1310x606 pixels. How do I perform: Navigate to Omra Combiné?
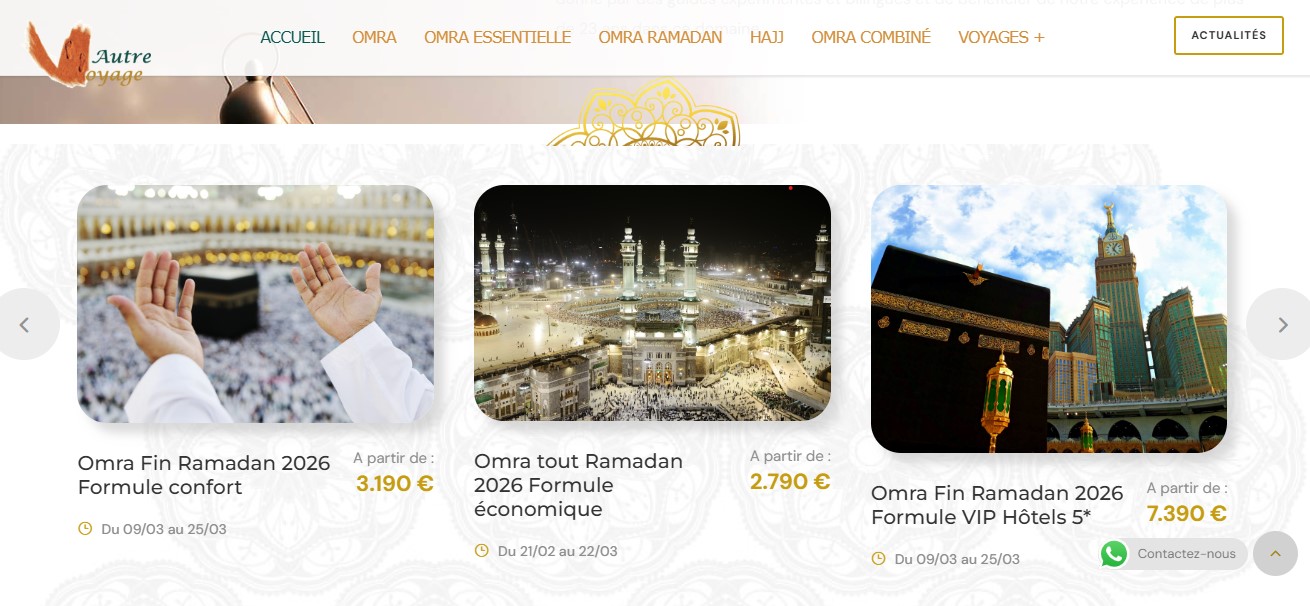pos(870,37)
